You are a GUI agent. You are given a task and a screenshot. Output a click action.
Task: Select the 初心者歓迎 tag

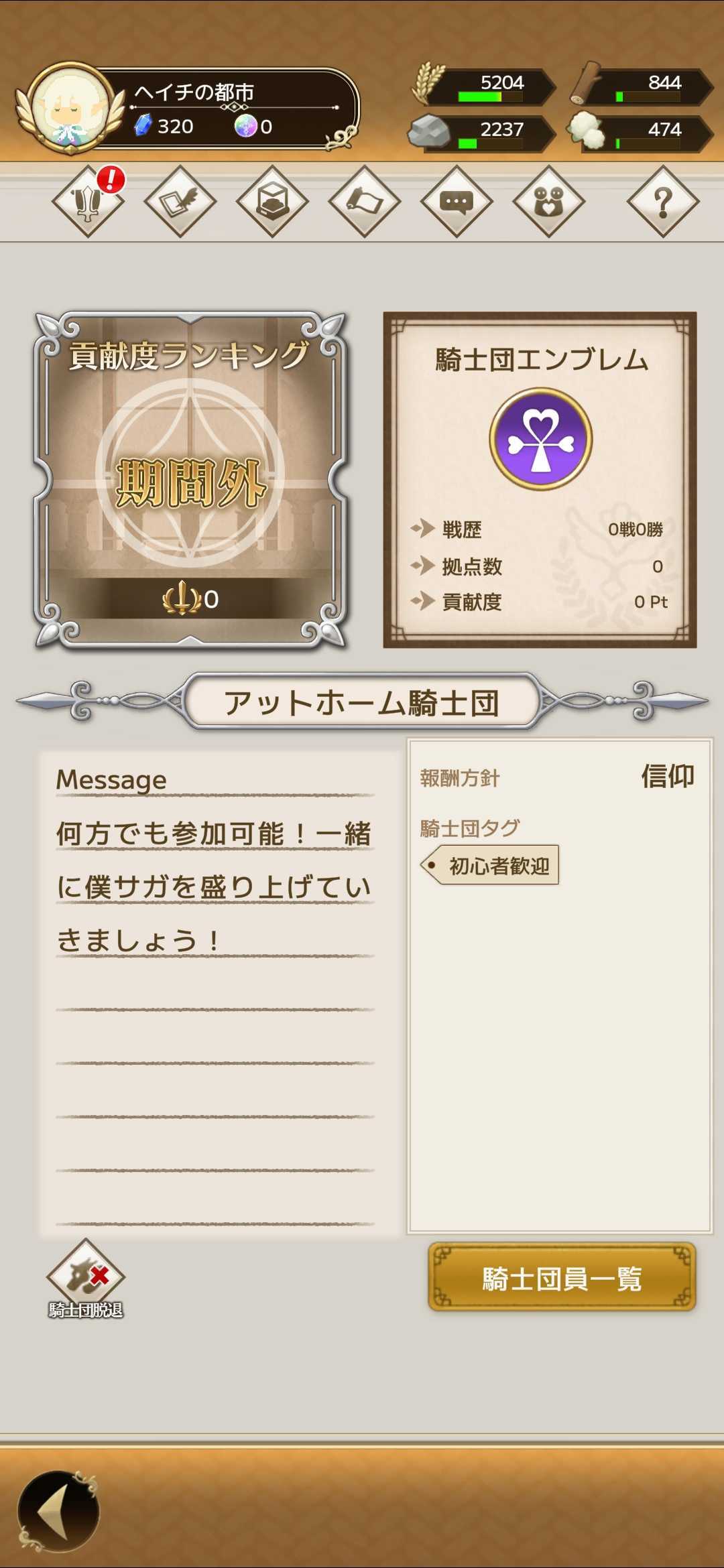(490, 865)
